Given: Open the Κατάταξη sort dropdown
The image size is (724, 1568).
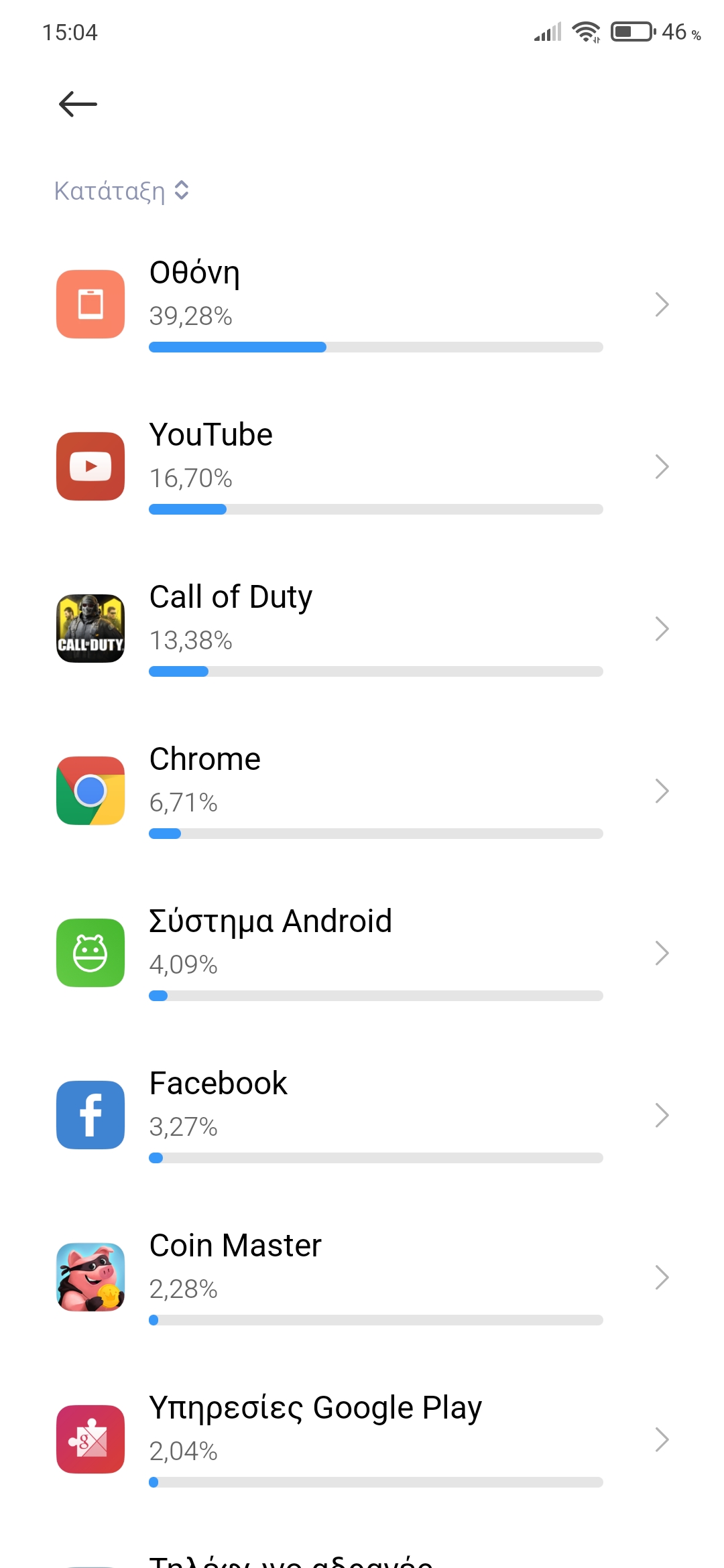Looking at the screenshot, I should point(121,191).
